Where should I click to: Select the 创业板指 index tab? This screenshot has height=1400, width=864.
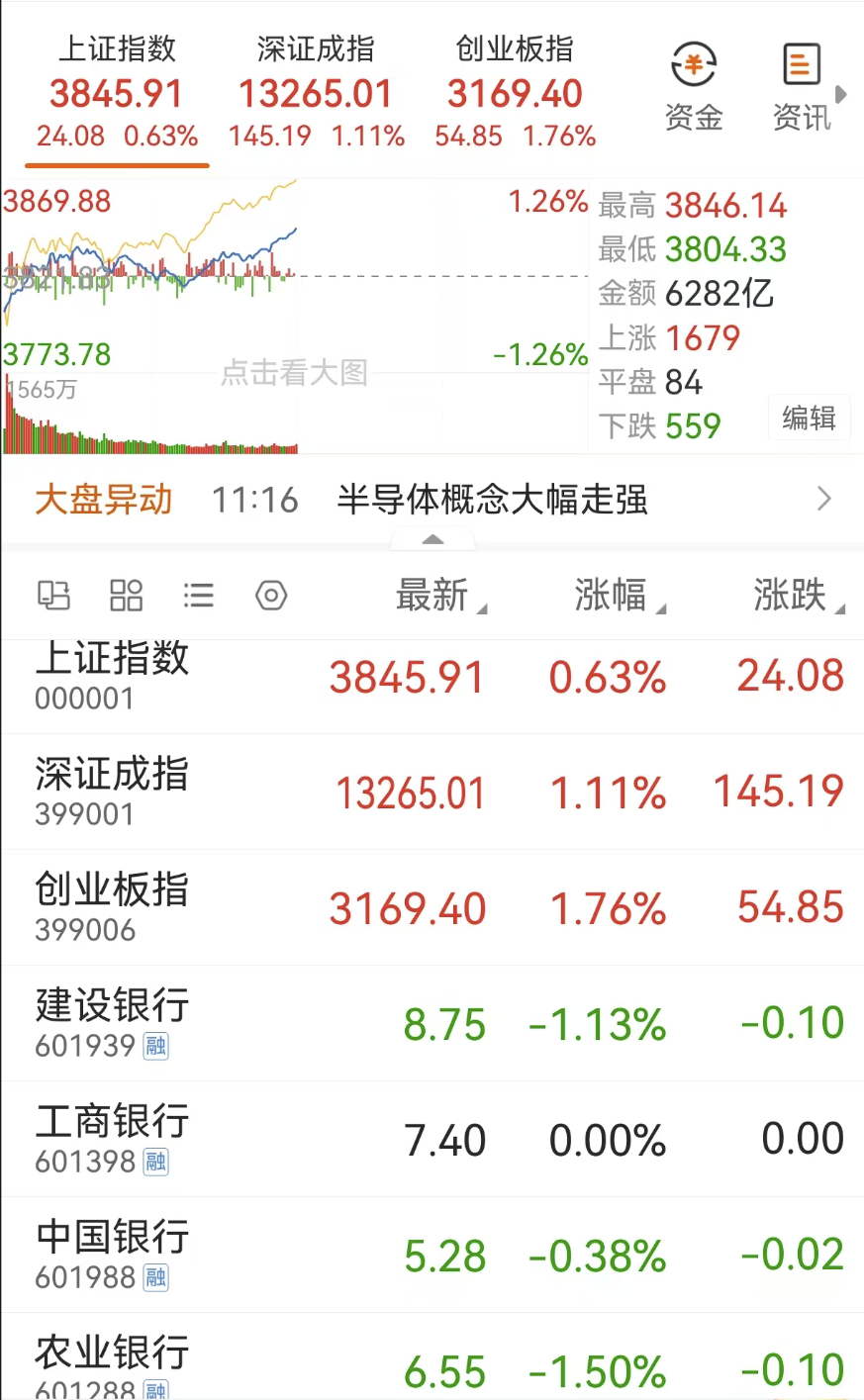click(515, 92)
